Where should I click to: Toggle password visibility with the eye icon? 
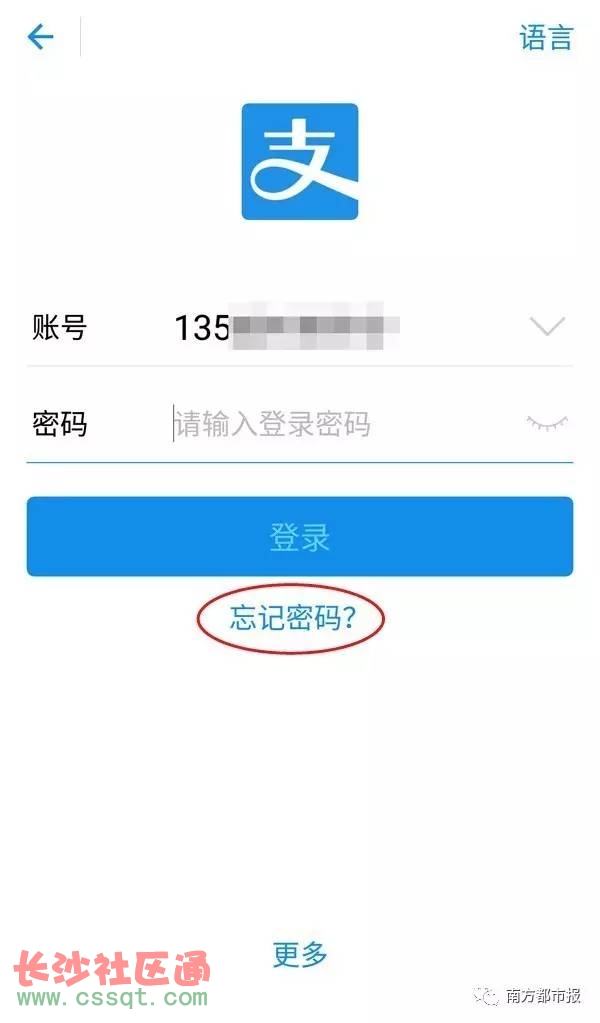(548, 423)
